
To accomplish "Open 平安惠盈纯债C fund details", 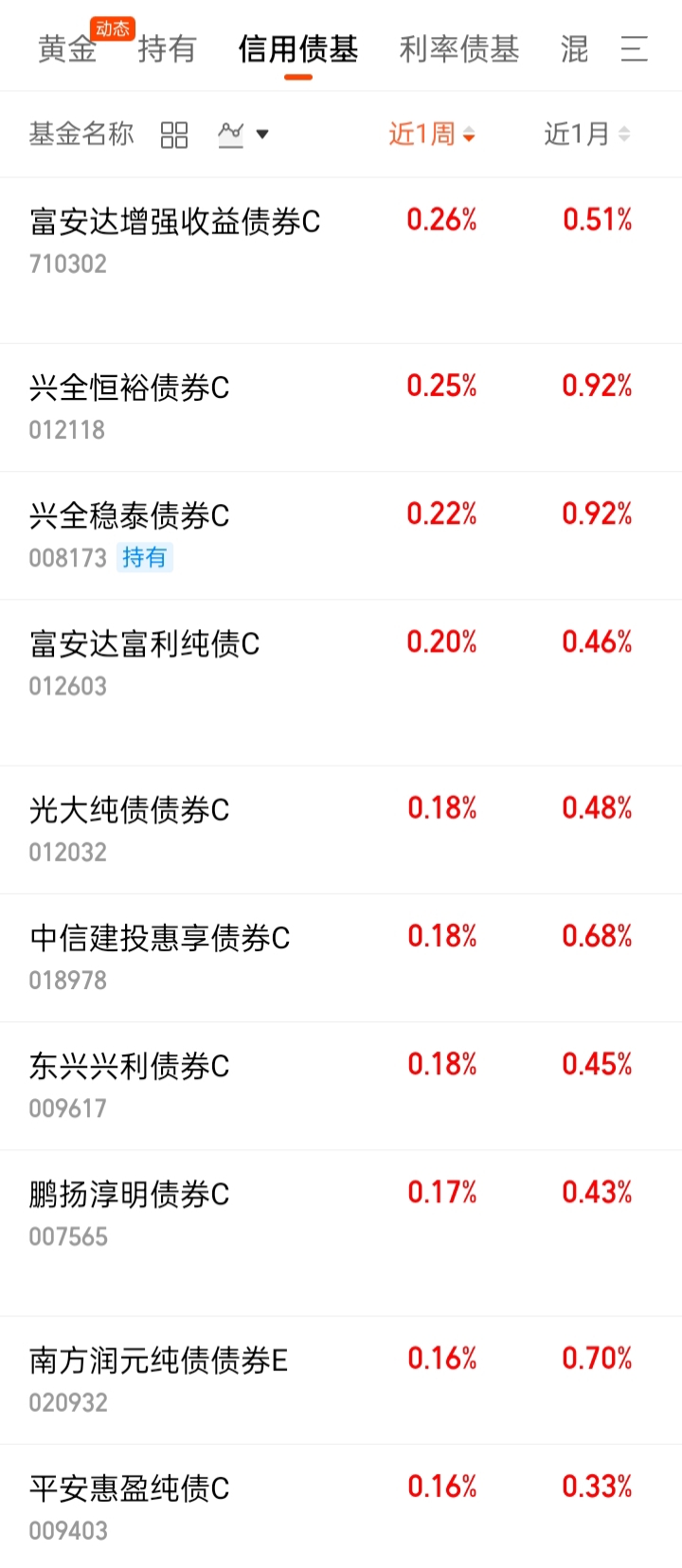I will 130,1489.
